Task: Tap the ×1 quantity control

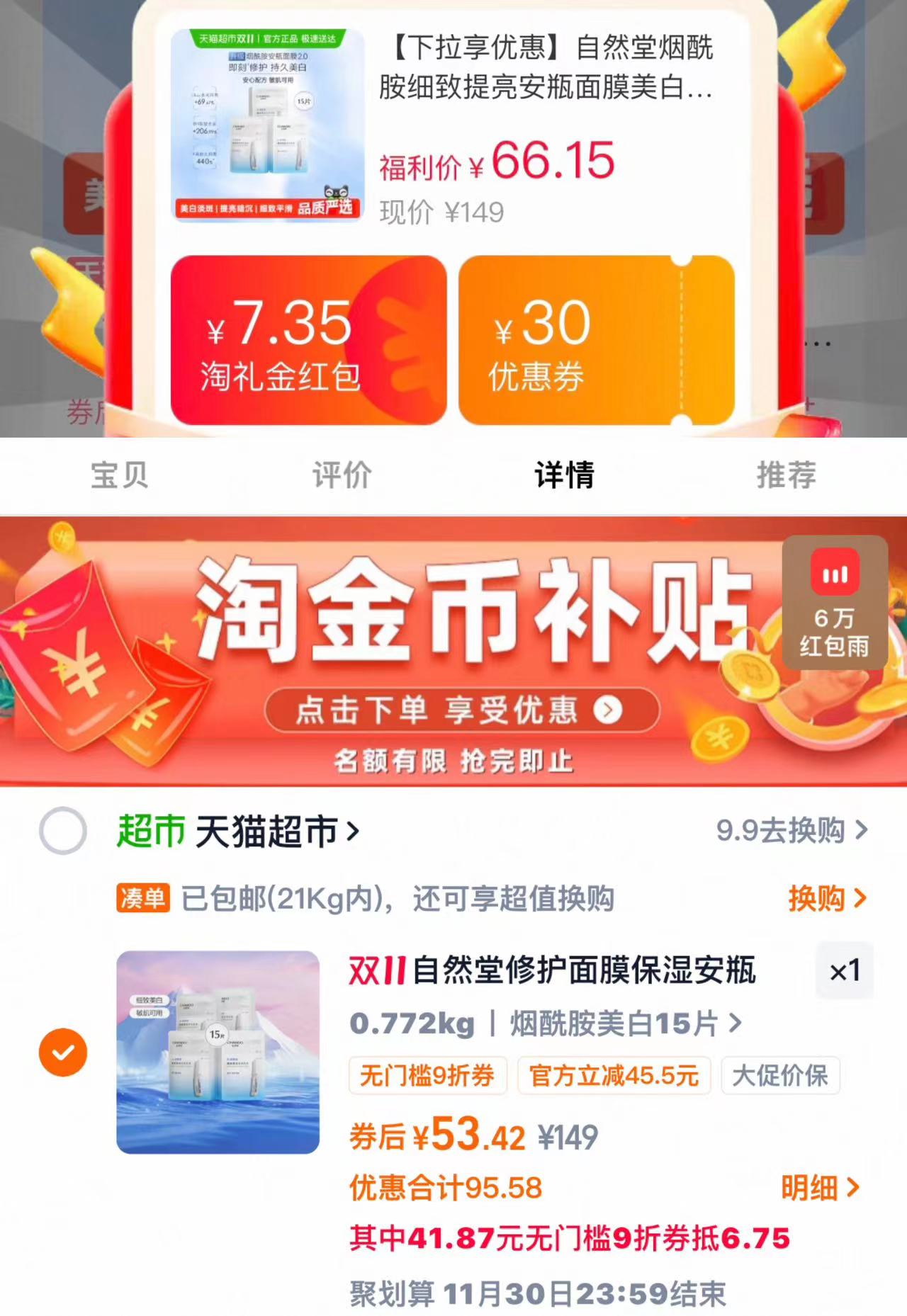Action: click(x=843, y=971)
